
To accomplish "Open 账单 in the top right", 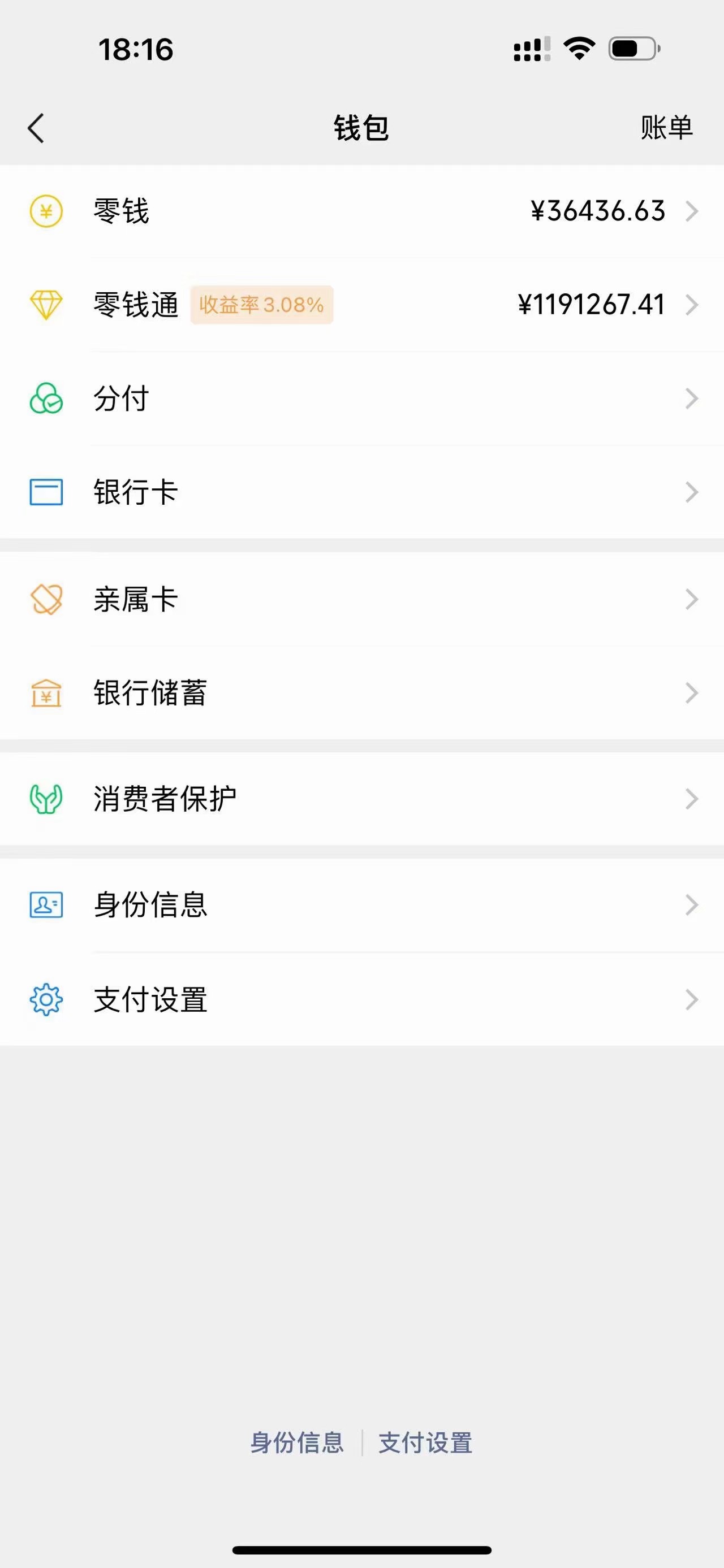I will (666, 128).
